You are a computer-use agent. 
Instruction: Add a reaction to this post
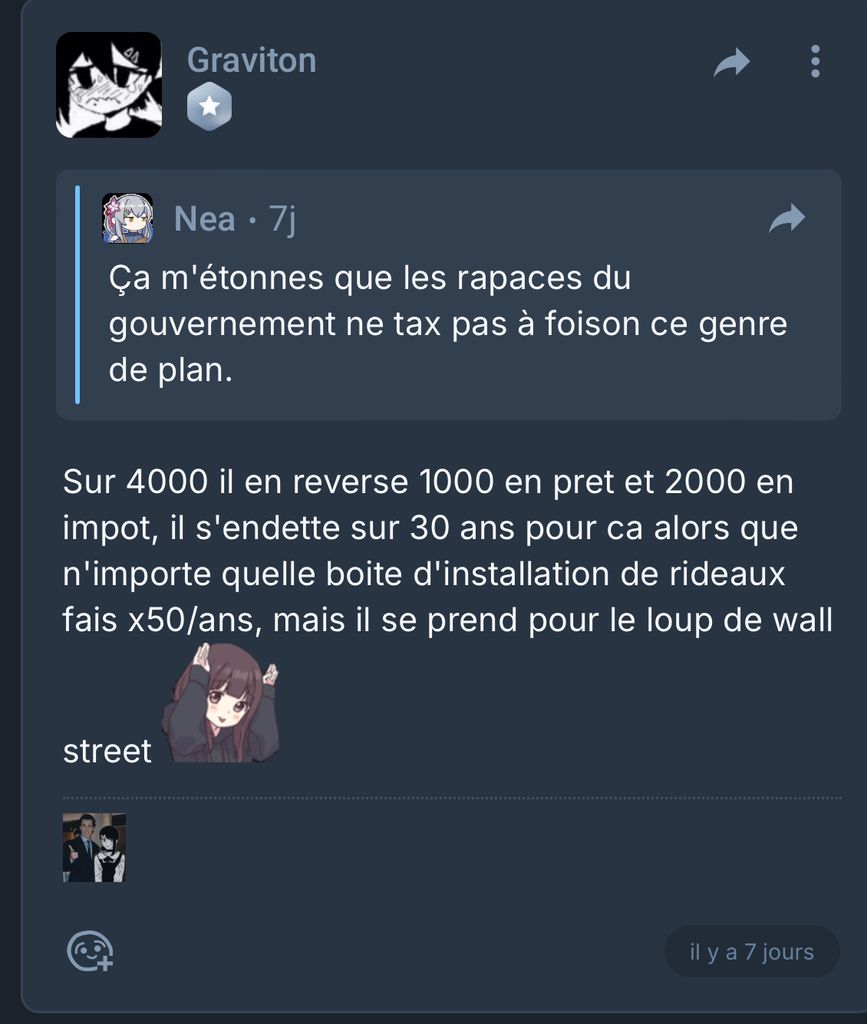pyautogui.click(x=89, y=951)
